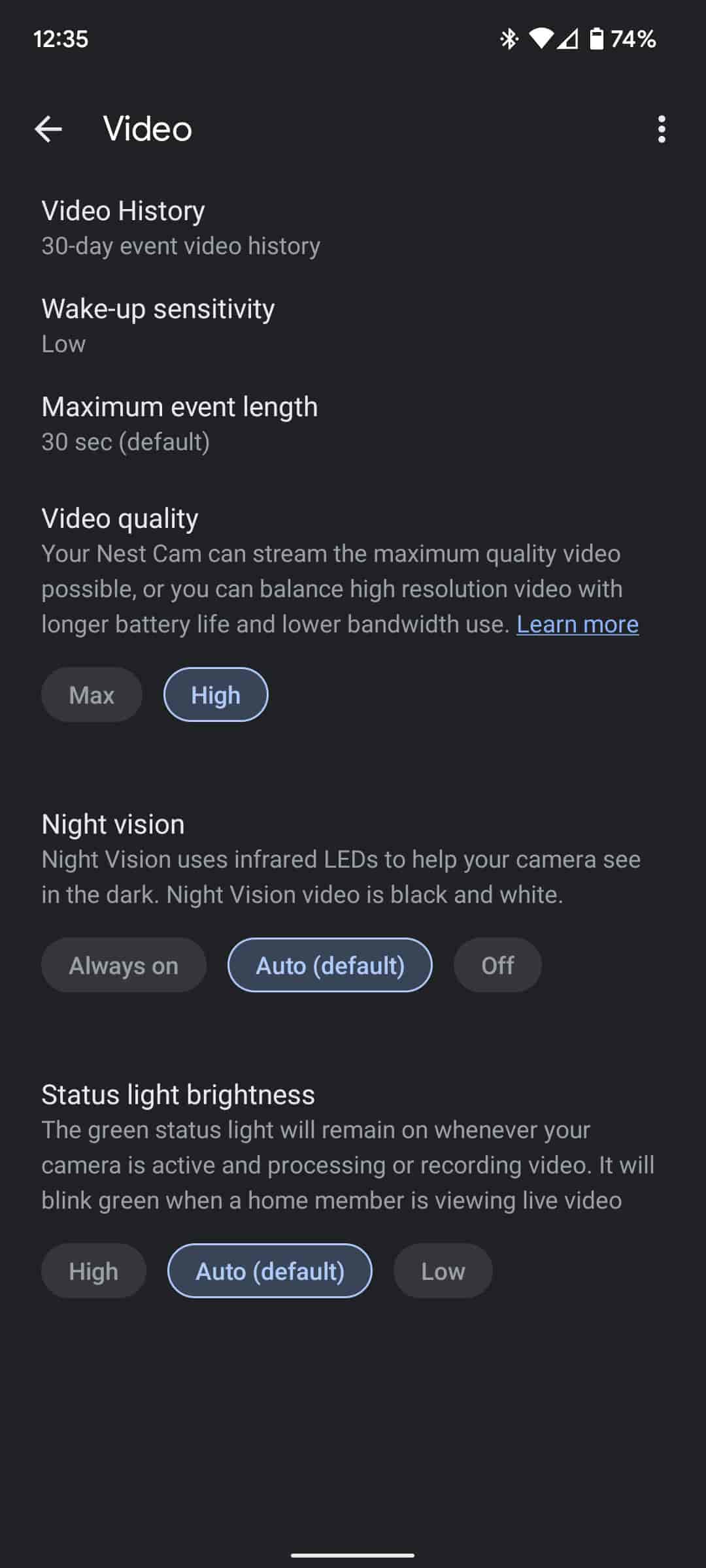
Task: Set Night vision to Auto (default)
Action: 330,965
